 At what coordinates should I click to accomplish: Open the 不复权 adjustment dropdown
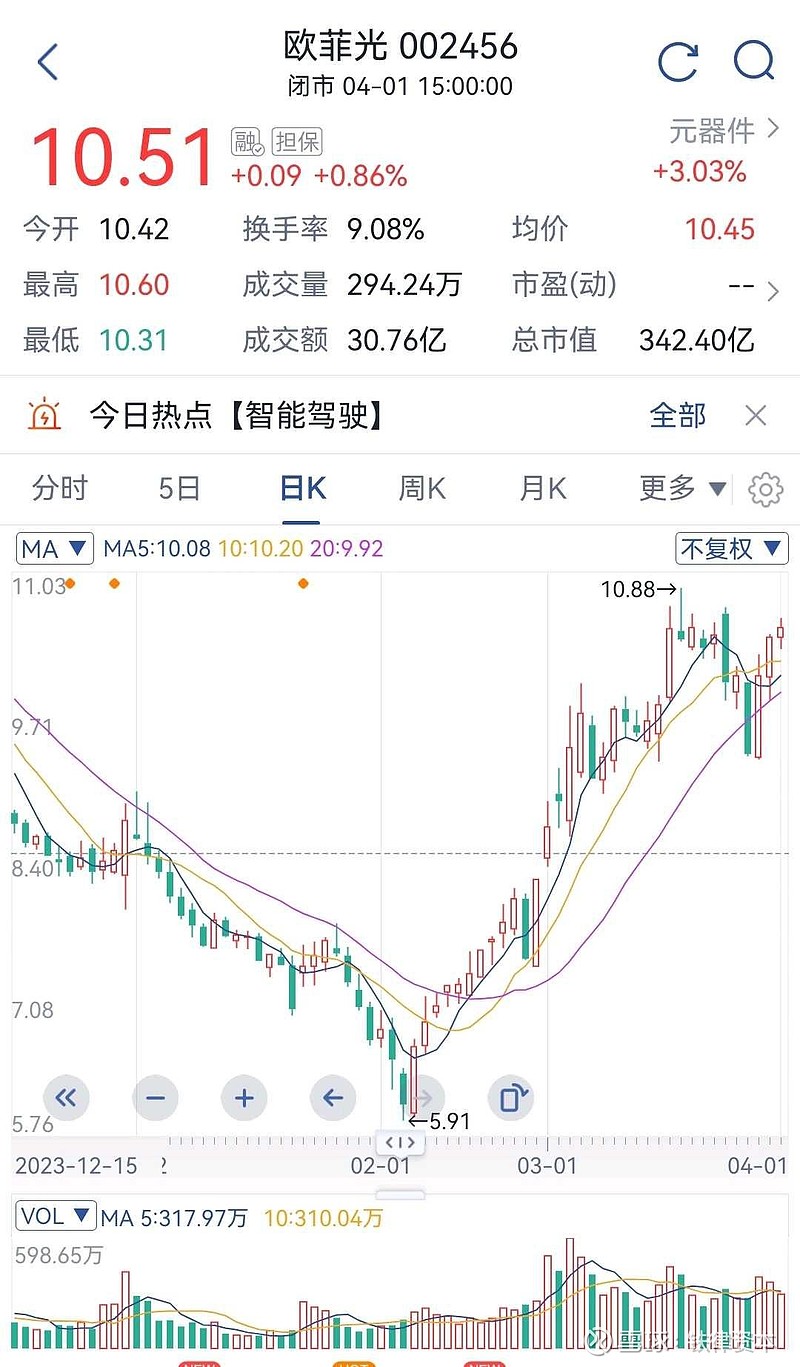[x=731, y=548]
